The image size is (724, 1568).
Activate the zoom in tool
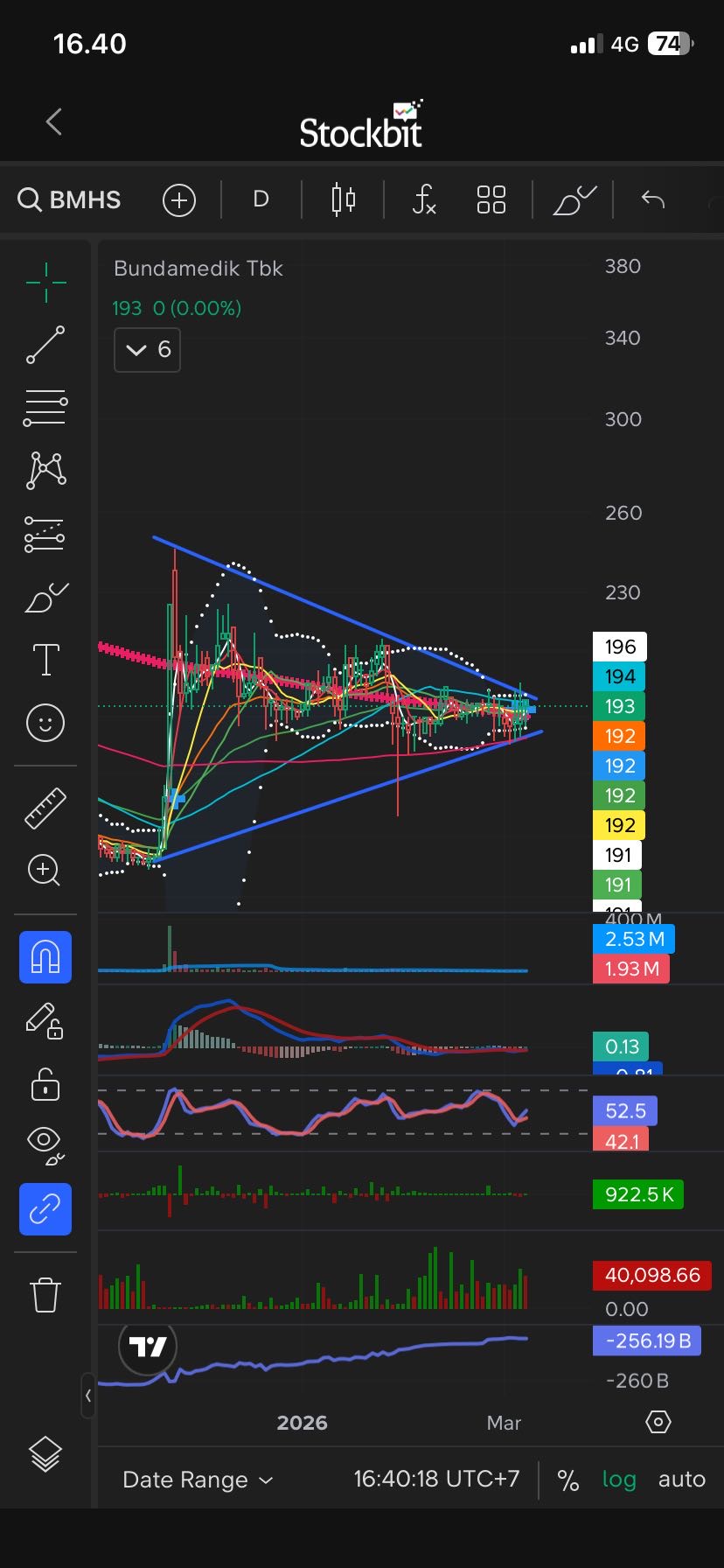pyautogui.click(x=45, y=871)
